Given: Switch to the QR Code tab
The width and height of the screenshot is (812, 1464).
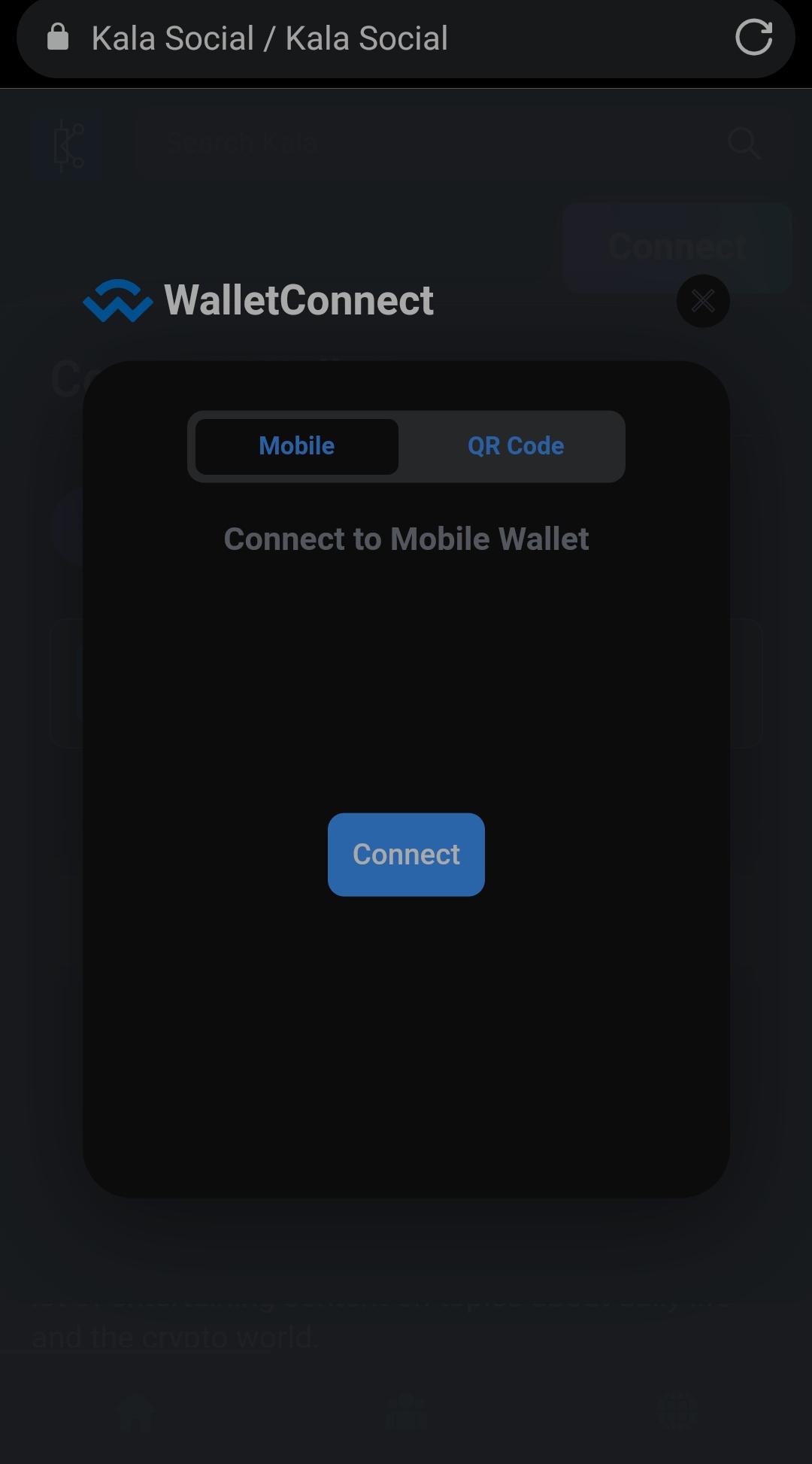Looking at the screenshot, I should tap(515, 446).
